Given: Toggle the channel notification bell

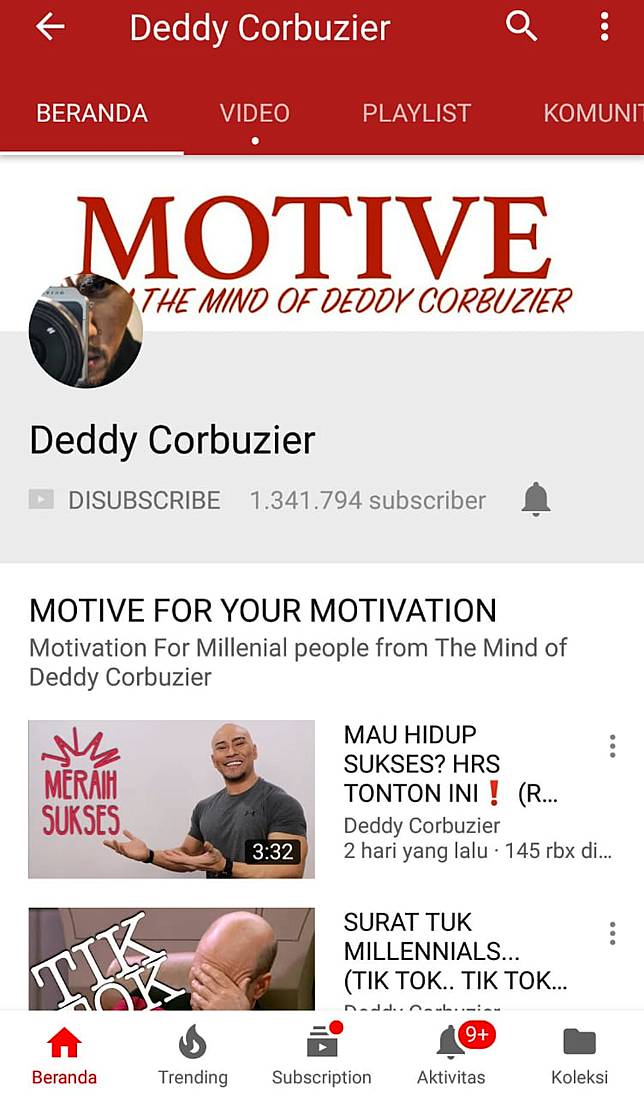Looking at the screenshot, I should tap(536, 499).
